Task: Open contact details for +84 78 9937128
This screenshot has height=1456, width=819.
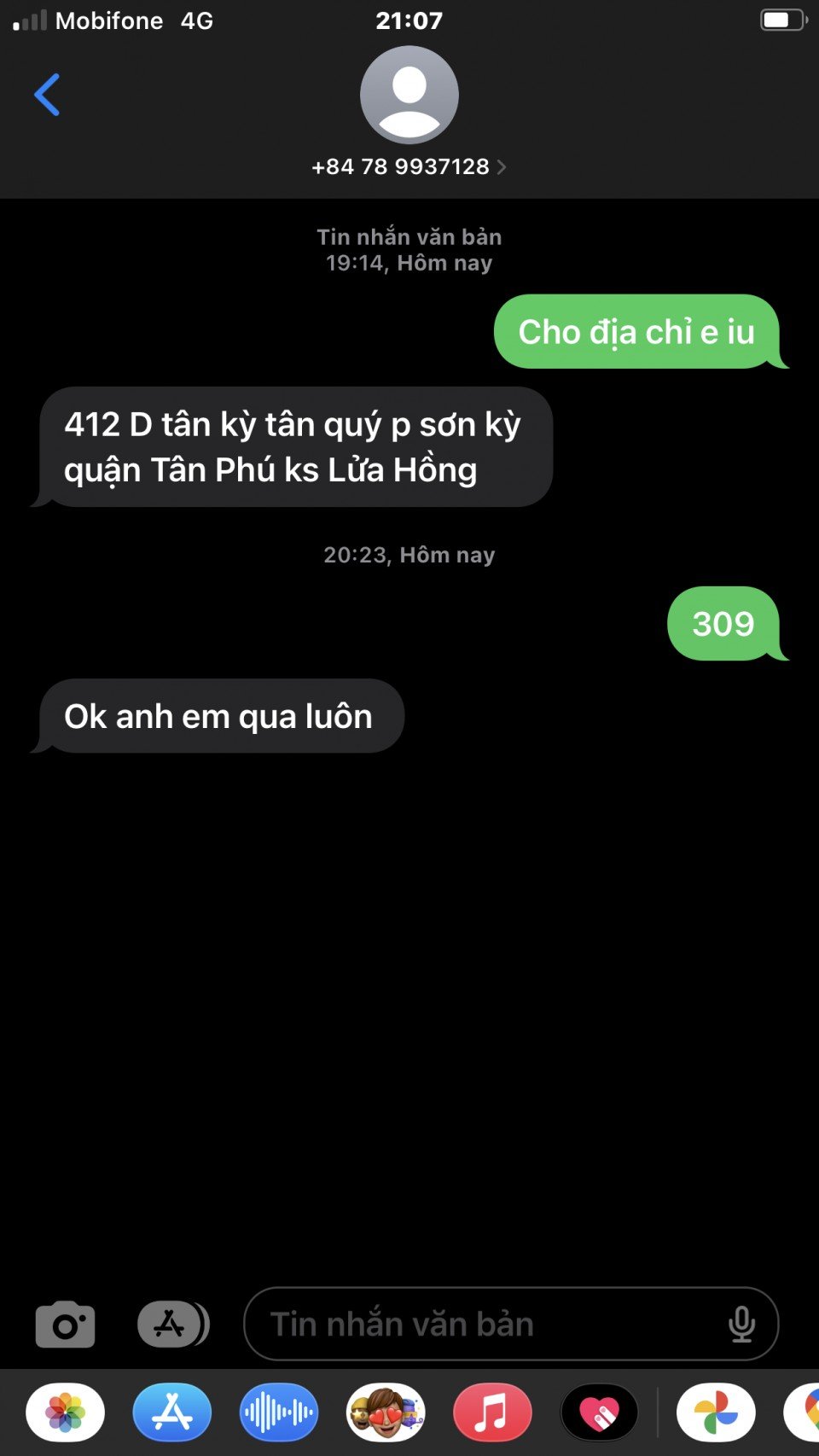Action: point(409,166)
